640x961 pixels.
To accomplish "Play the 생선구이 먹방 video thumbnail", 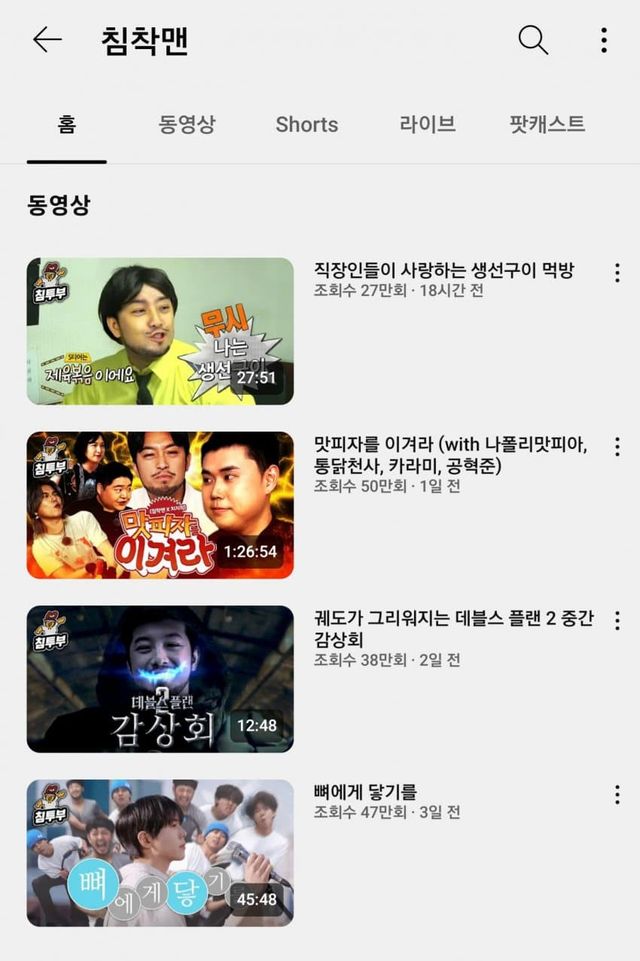I will coord(160,331).
